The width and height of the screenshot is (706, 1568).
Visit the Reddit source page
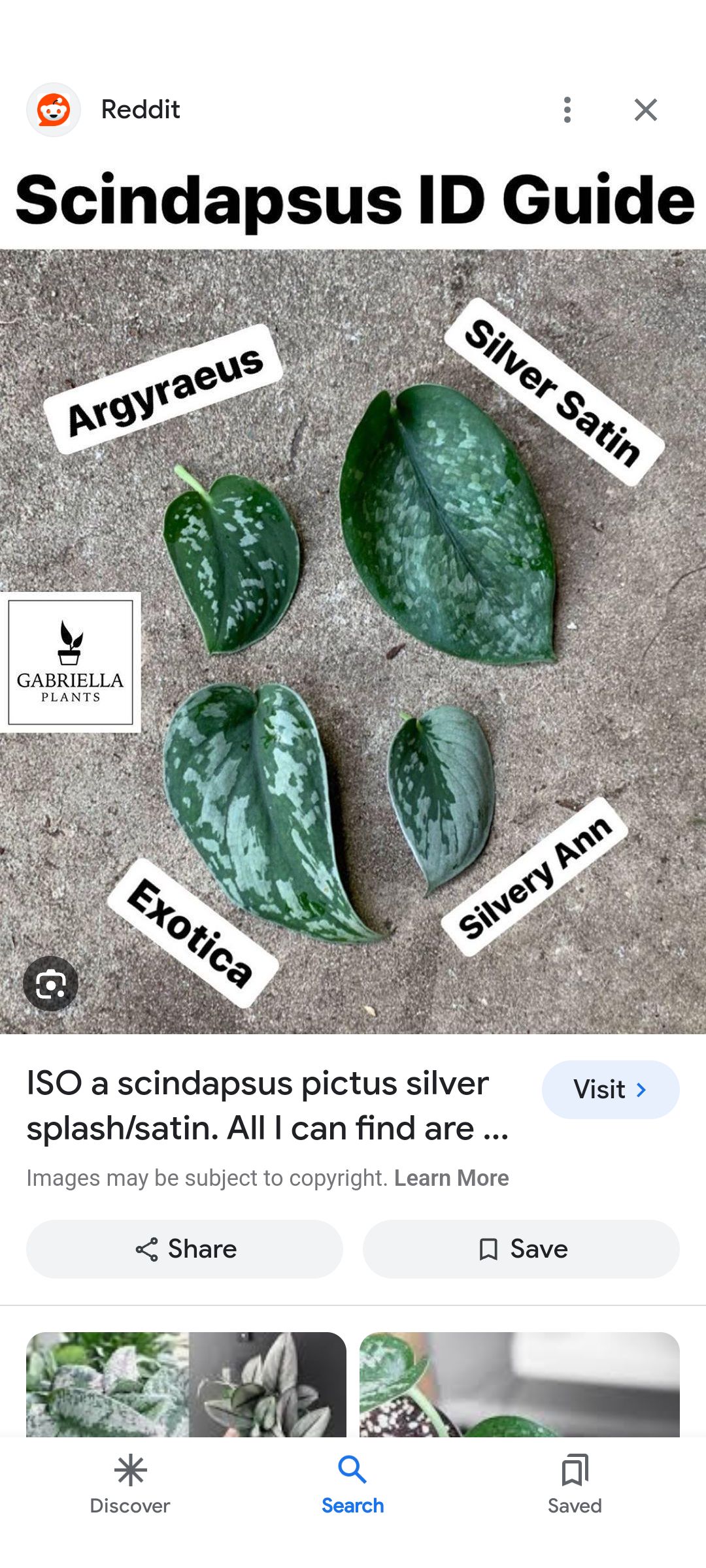pyautogui.click(x=610, y=1090)
